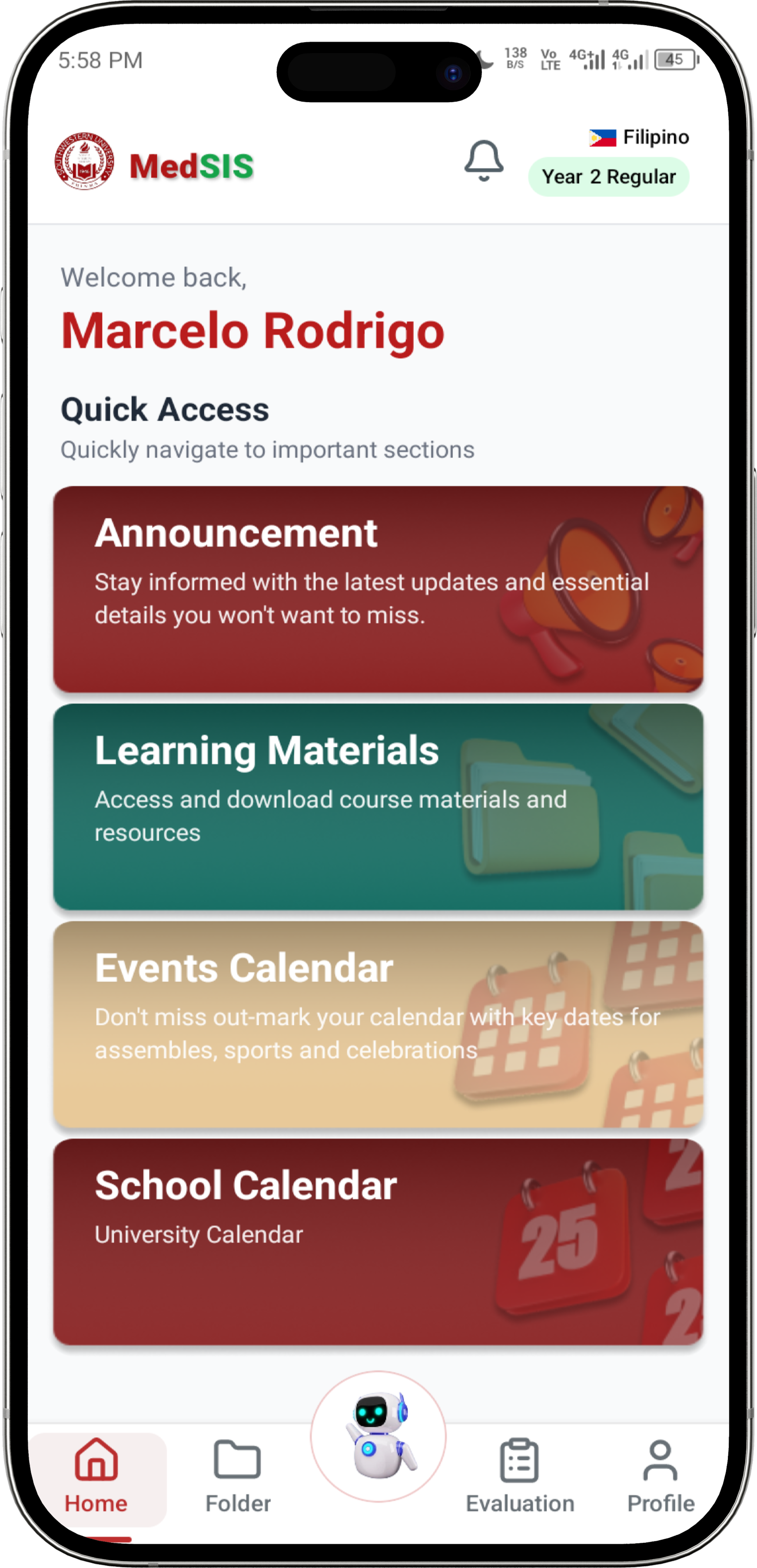
Task: Launch the robot assistant button
Action: pyautogui.click(x=378, y=1437)
